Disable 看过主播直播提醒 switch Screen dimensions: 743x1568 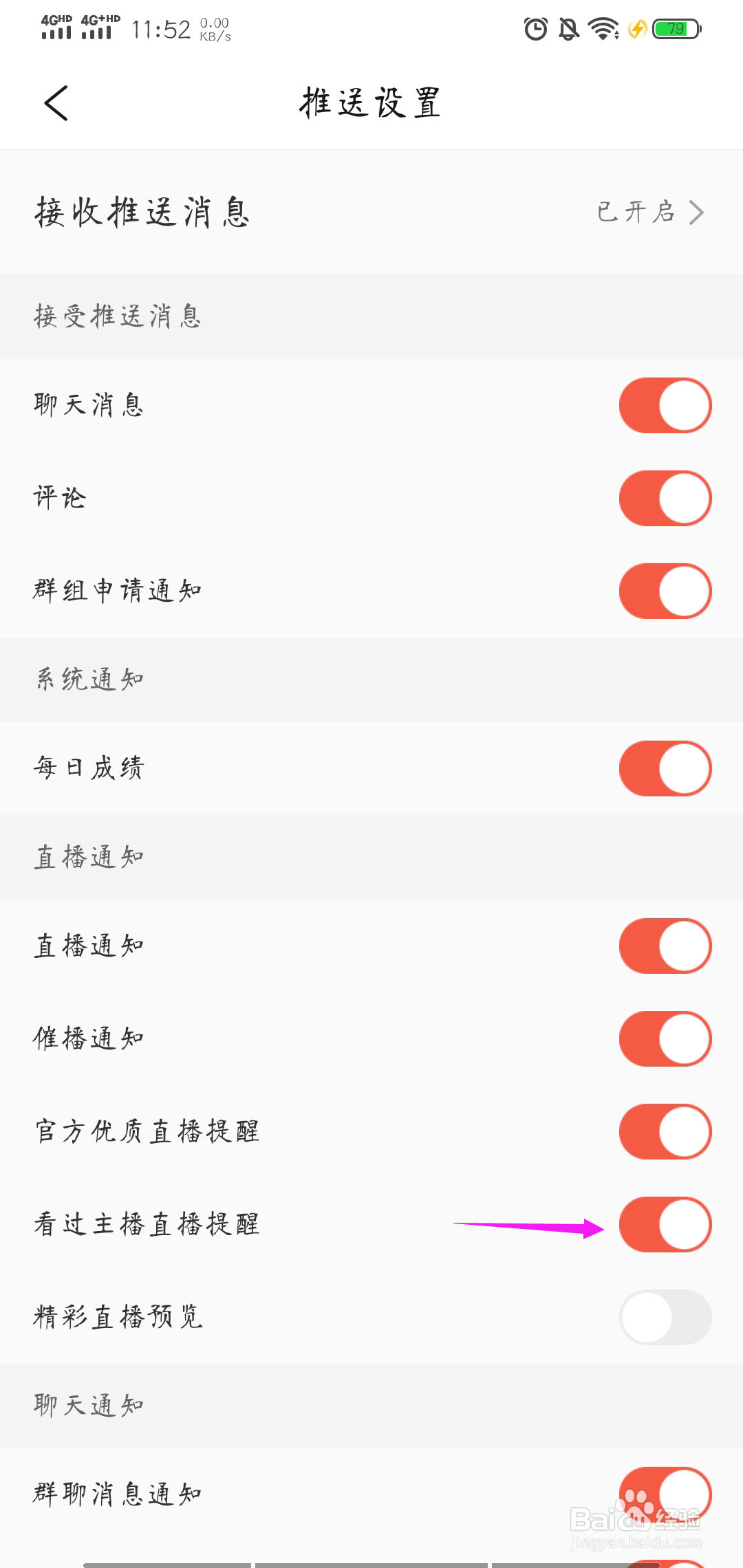click(665, 1224)
